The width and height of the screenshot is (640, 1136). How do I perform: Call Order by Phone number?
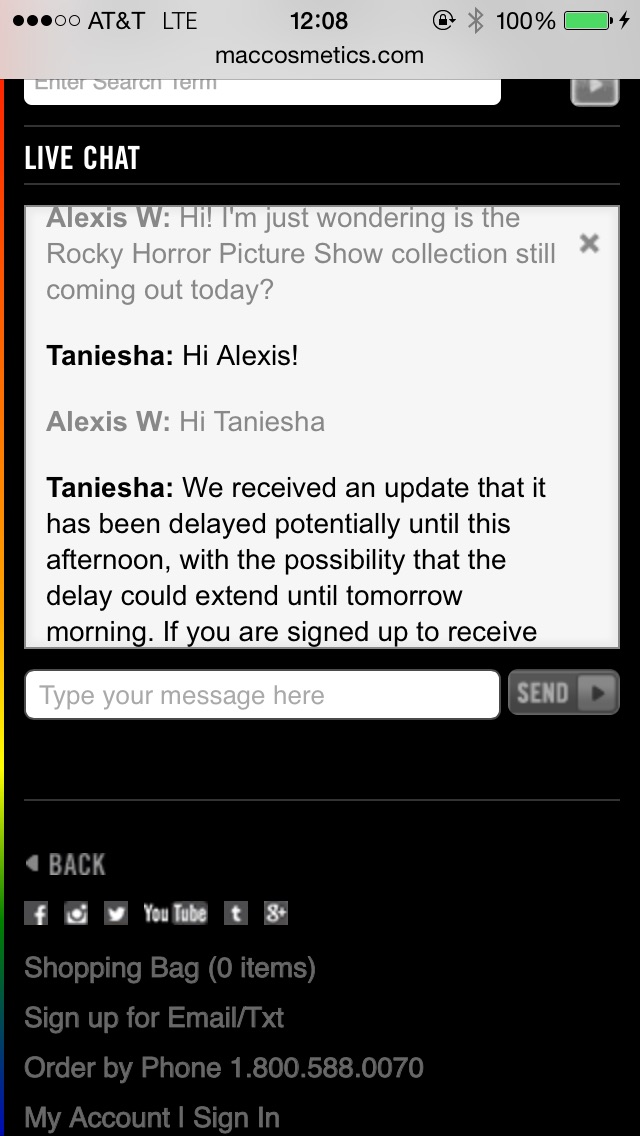point(224,1068)
